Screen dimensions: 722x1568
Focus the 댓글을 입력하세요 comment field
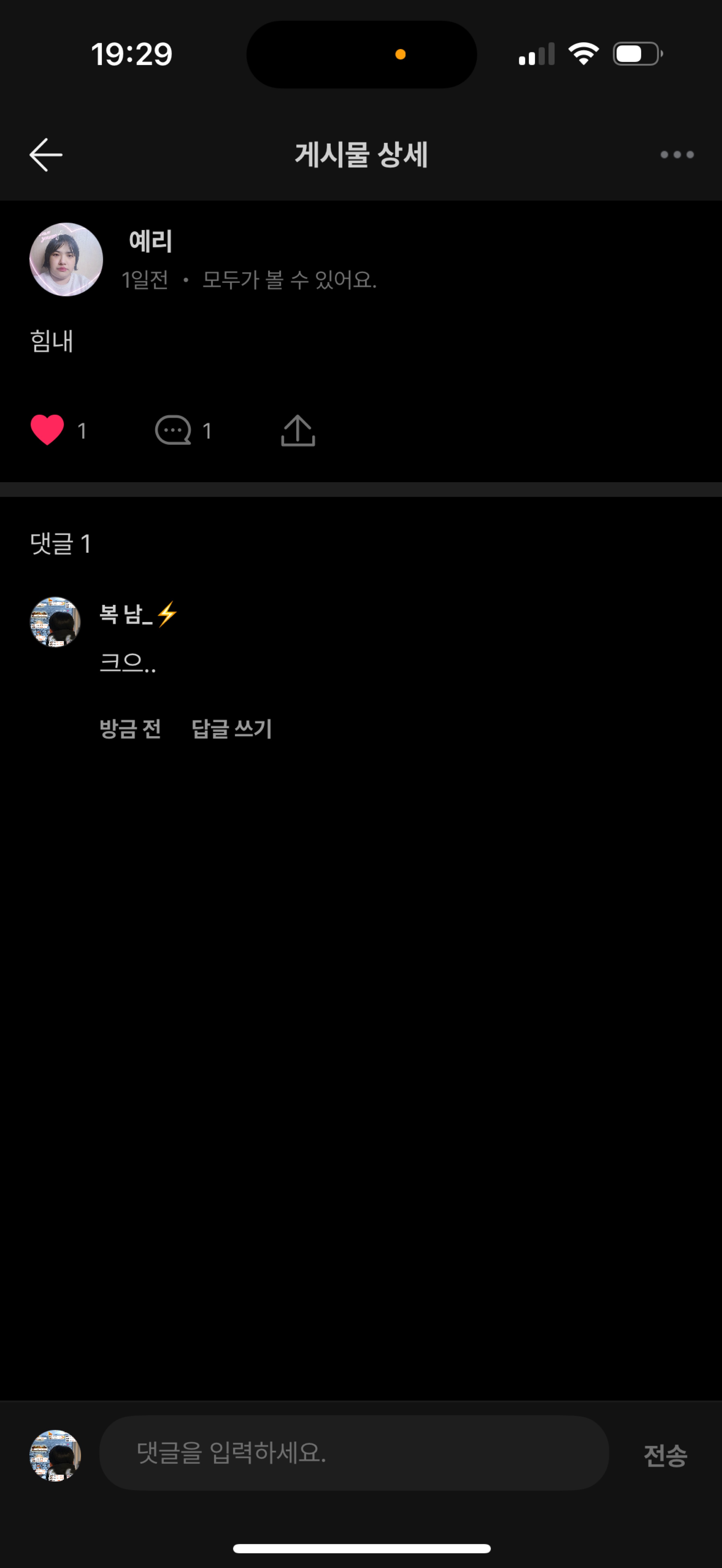(x=353, y=1453)
